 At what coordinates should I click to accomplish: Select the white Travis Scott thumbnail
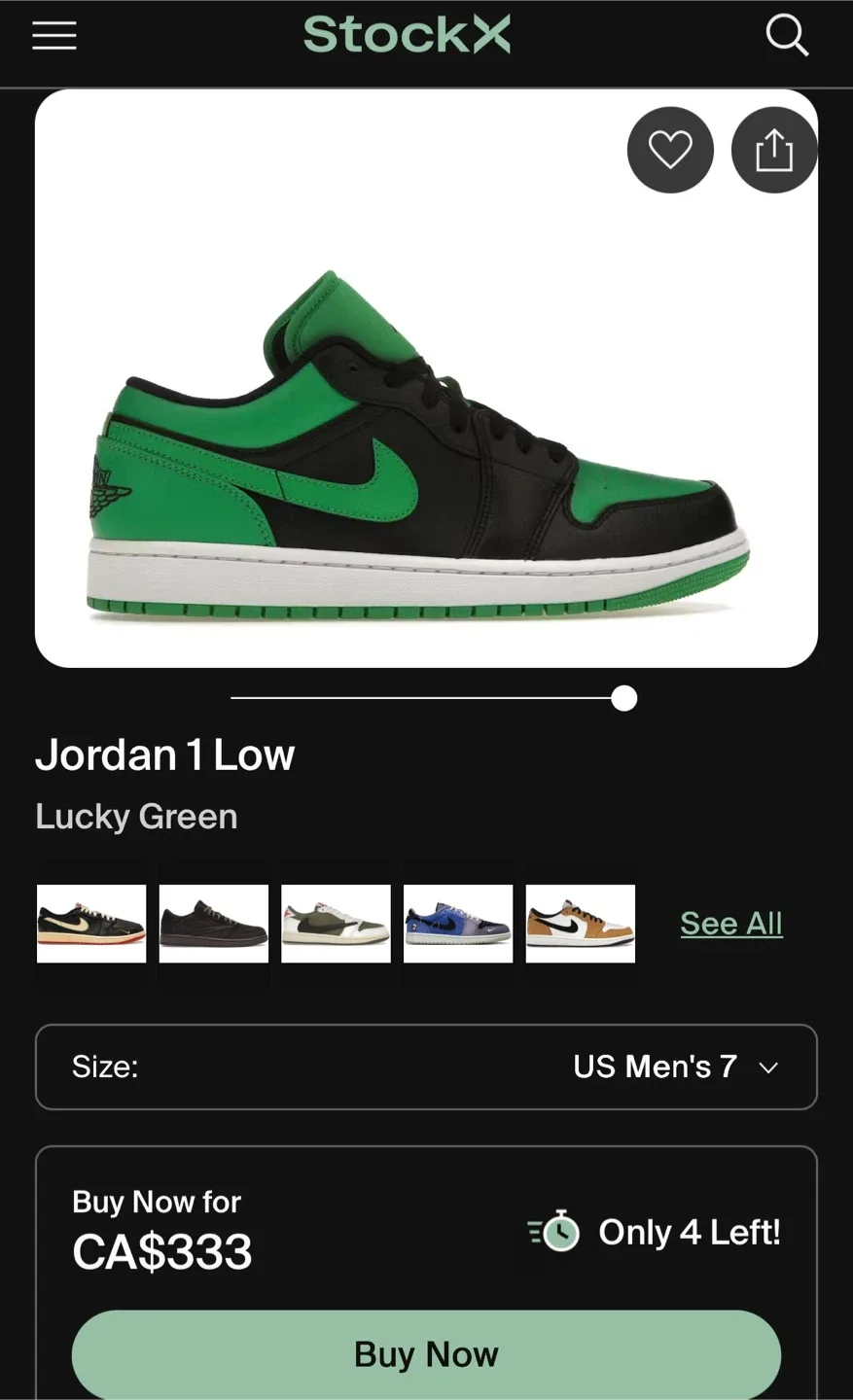[x=336, y=922]
